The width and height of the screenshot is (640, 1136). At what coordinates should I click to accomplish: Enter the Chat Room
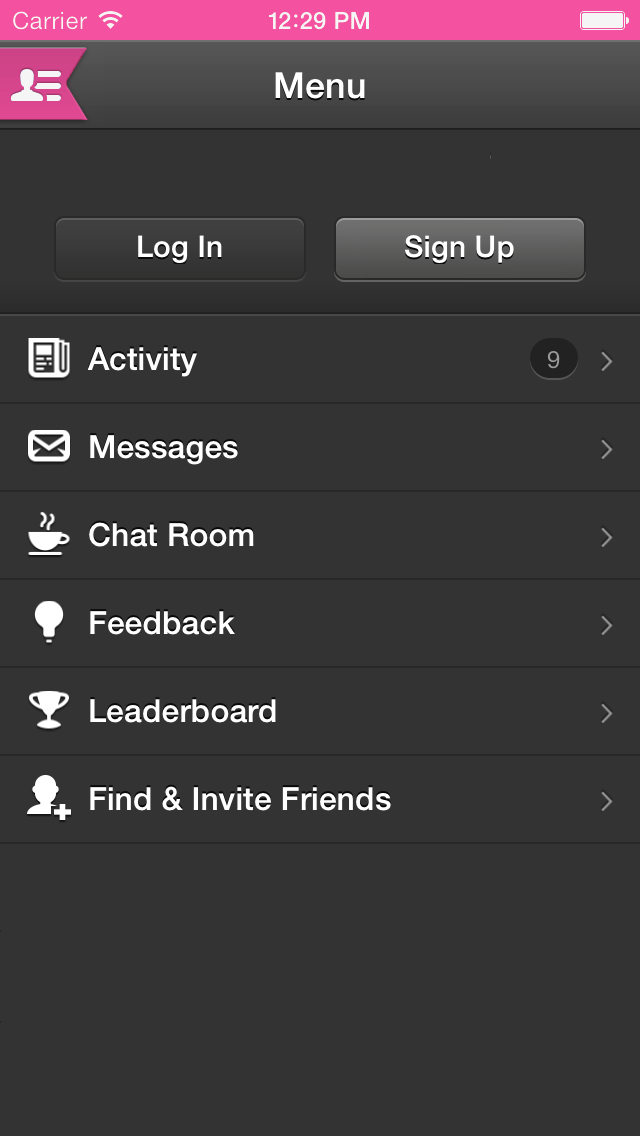coord(320,536)
